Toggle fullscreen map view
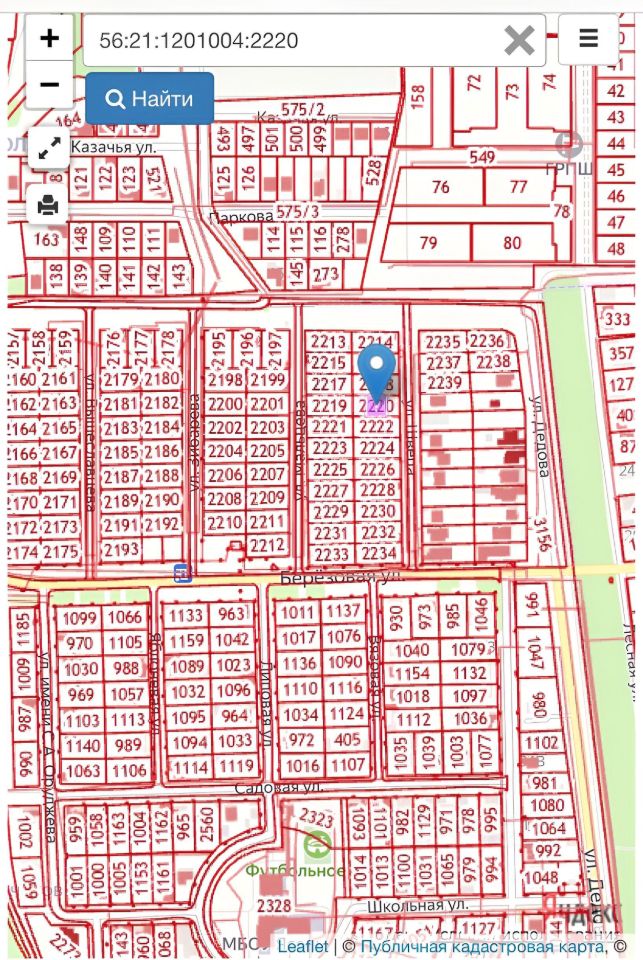This screenshot has height=960, width=643. point(48,149)
